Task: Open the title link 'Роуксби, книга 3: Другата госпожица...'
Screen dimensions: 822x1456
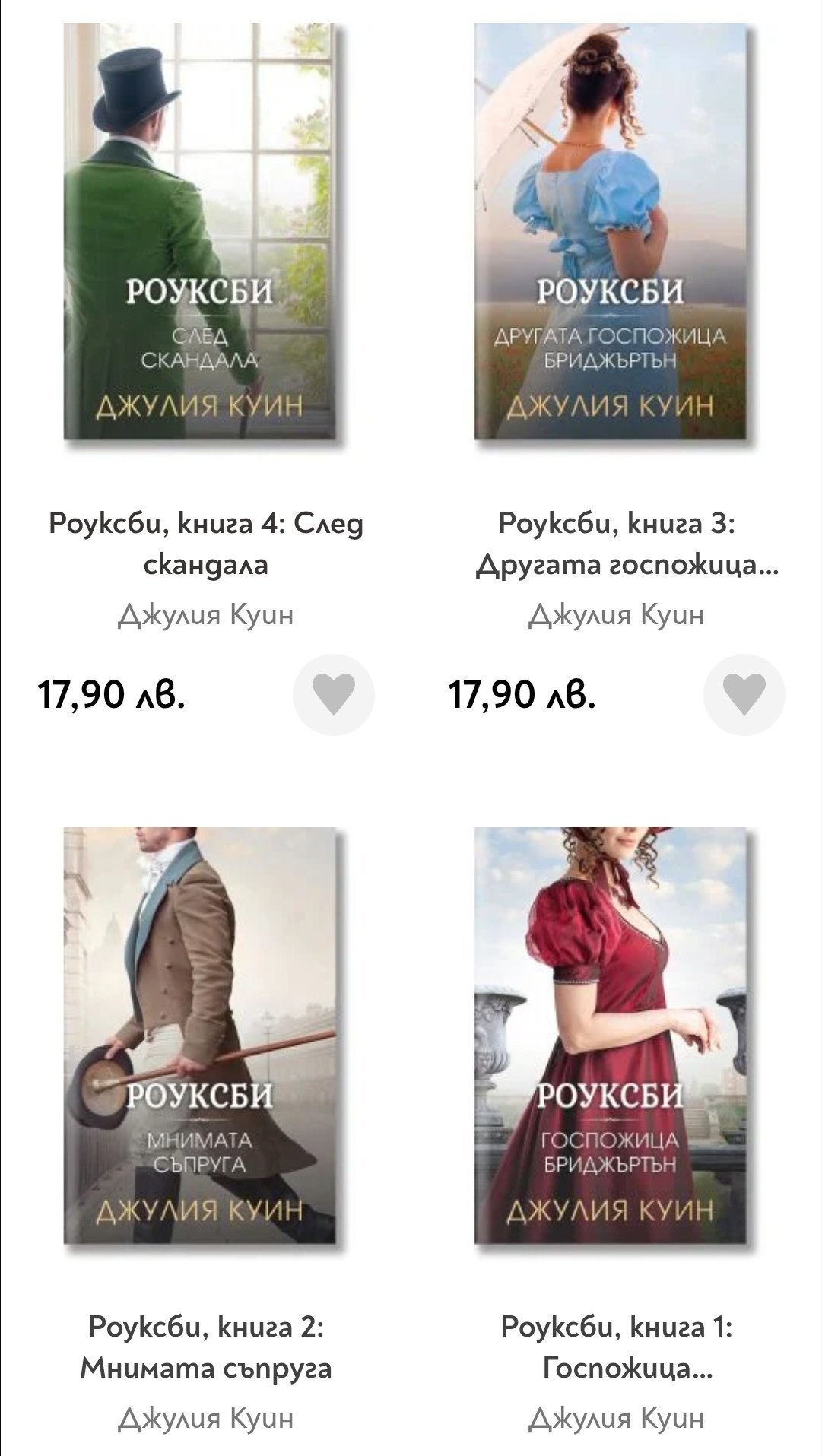Action: click(617, 544)
